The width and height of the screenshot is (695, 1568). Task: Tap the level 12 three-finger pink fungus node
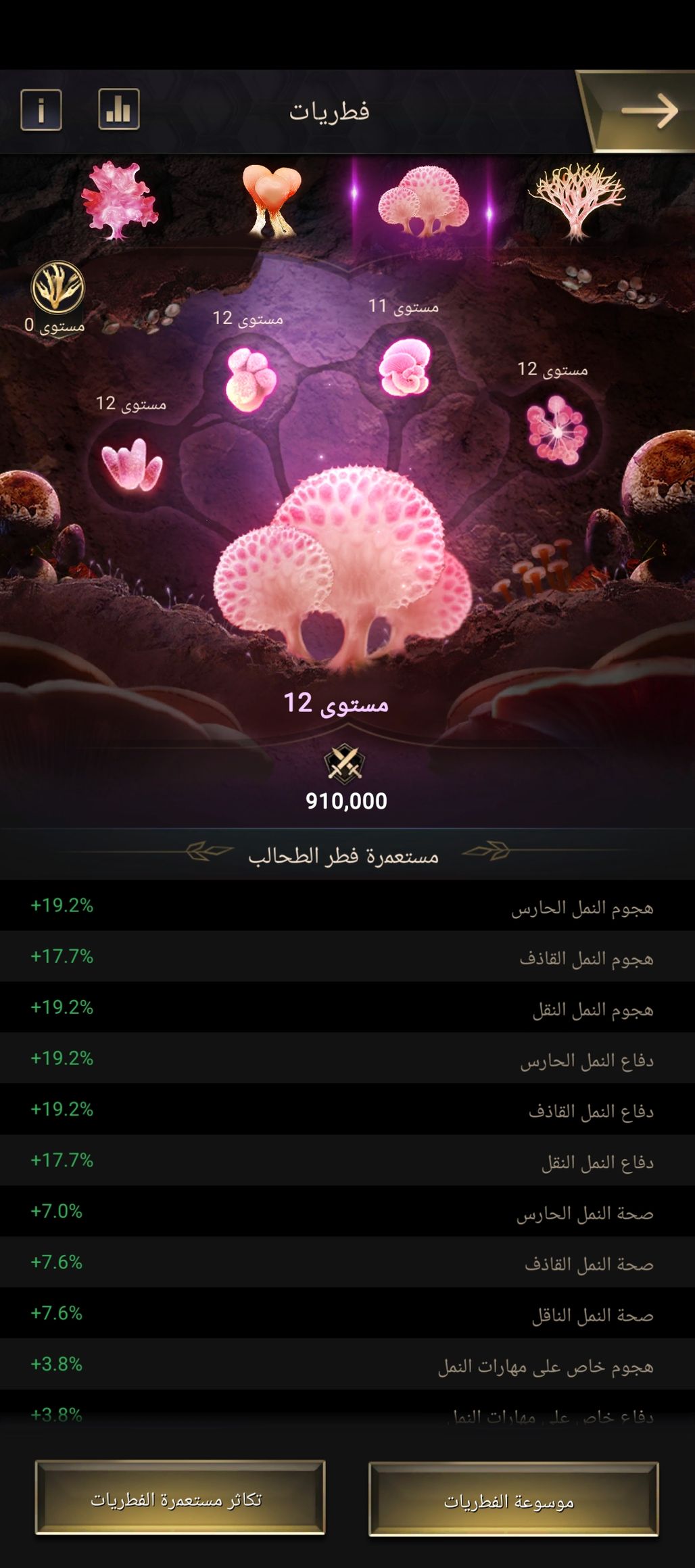132,464
